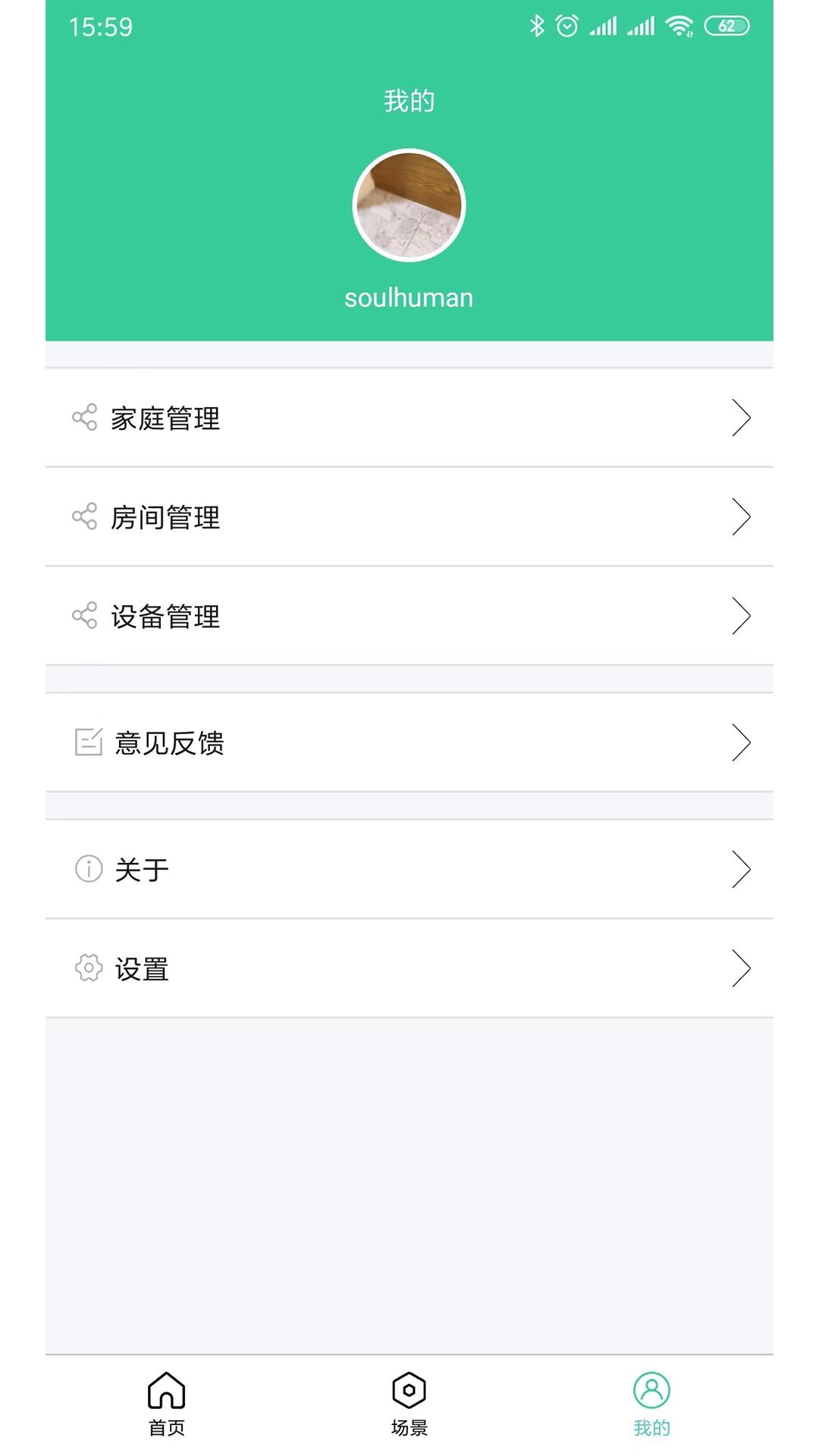Click the Bluetooth status icon
Viewport: 819px width, 1456px height.
(537, 25)
